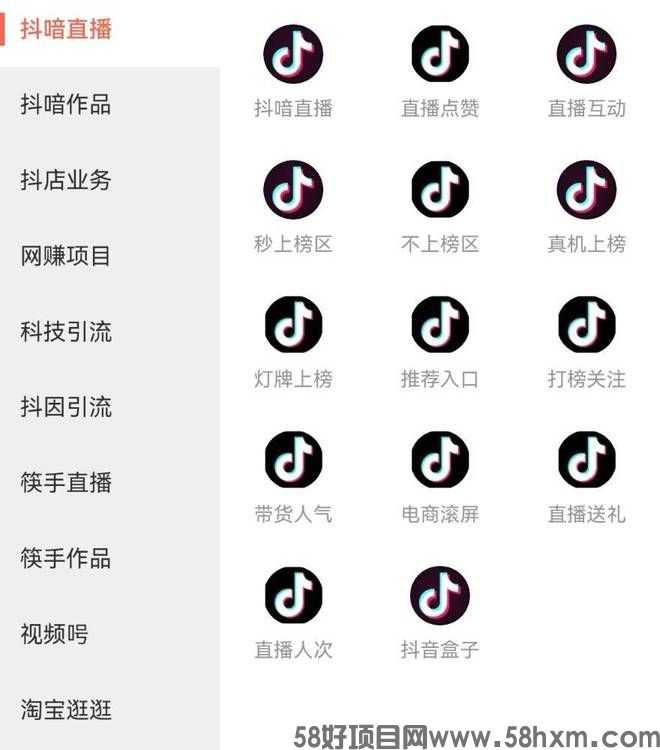Switch to the 抖喑作品 category
Image resolution: width=660 pixels, height=750 pixels.
(66, 104)
